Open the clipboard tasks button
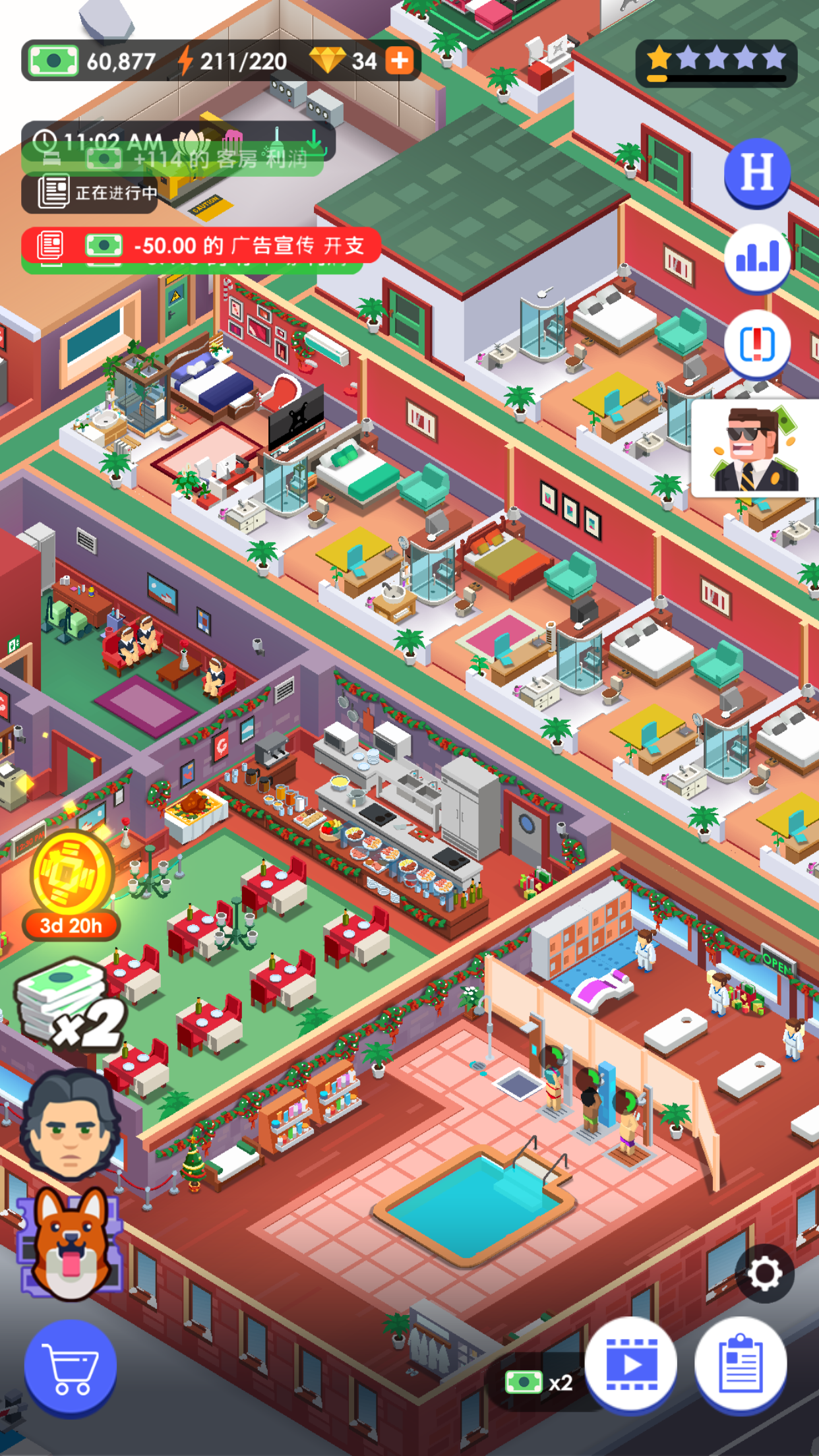The width and height of the screenshot is (819, 1456). tap(741, 1364)
